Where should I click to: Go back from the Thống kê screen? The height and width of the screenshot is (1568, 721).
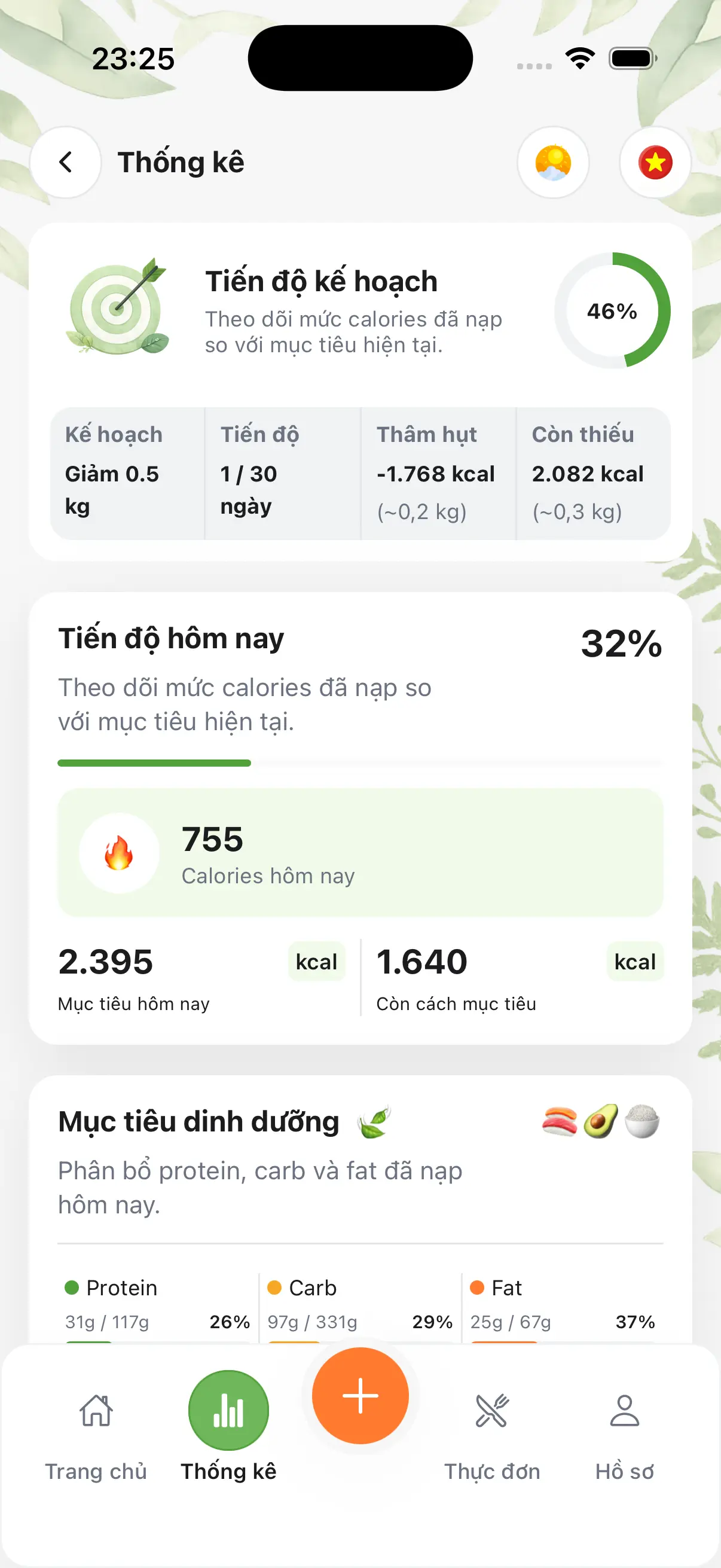click(66, 162)
